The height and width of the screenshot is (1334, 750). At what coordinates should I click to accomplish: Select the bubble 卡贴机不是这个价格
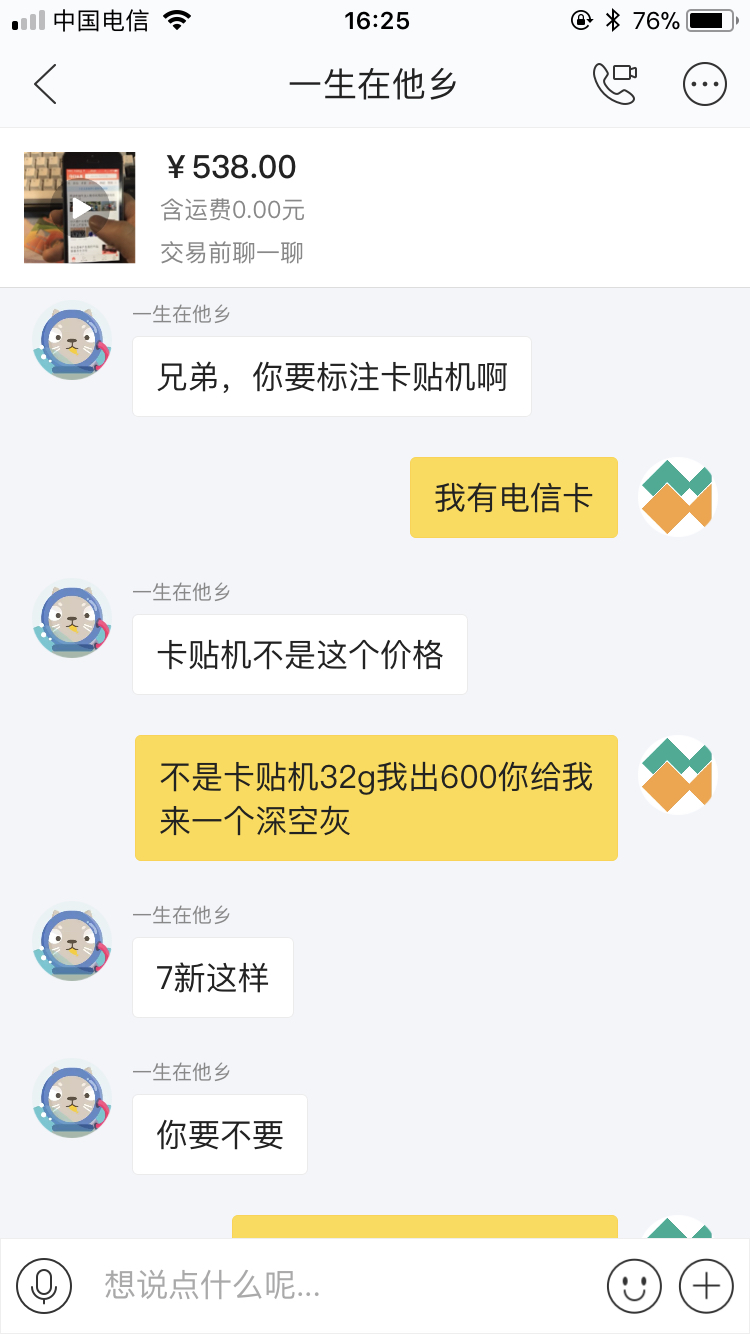tap(299, 654)
